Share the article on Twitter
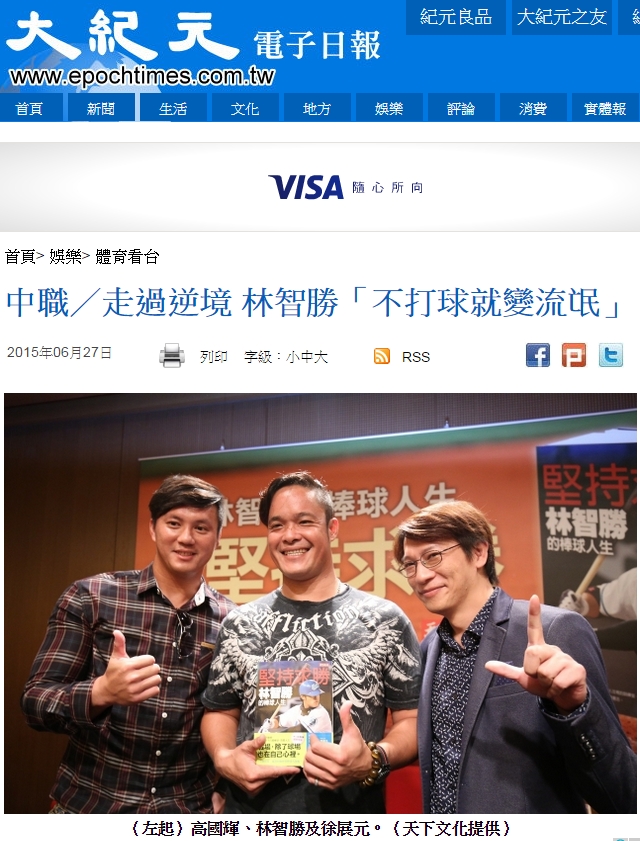This screenshot has height=841, width=640. tap(610, 355)
